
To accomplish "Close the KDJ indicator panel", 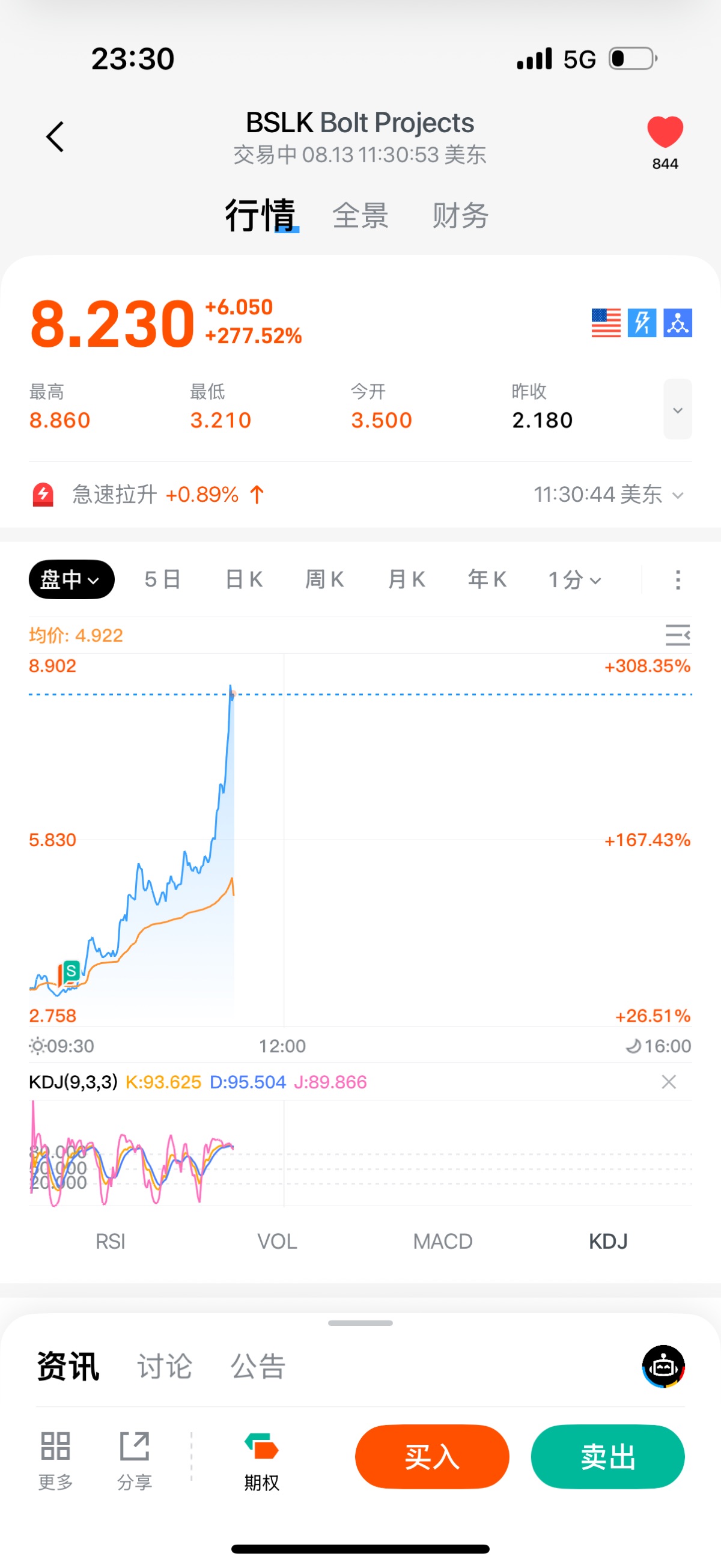I will [669, 1082].
